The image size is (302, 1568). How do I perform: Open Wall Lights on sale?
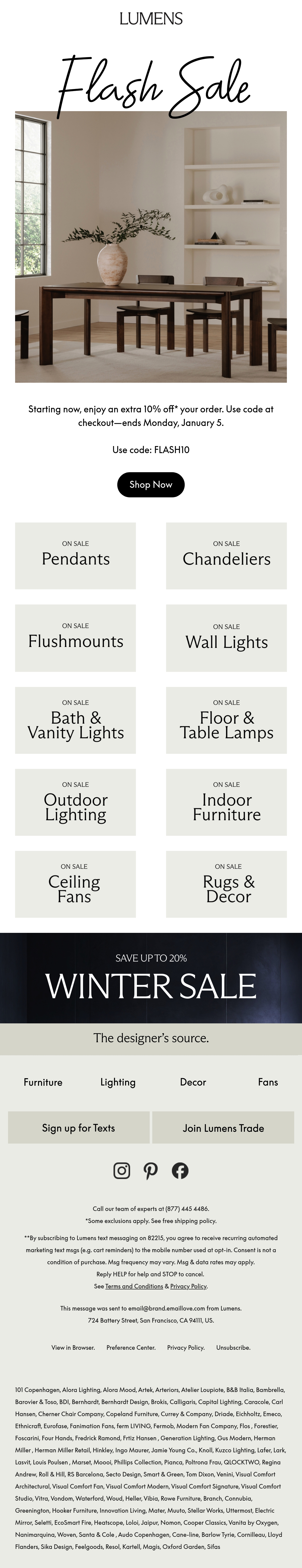pos(226,638)
